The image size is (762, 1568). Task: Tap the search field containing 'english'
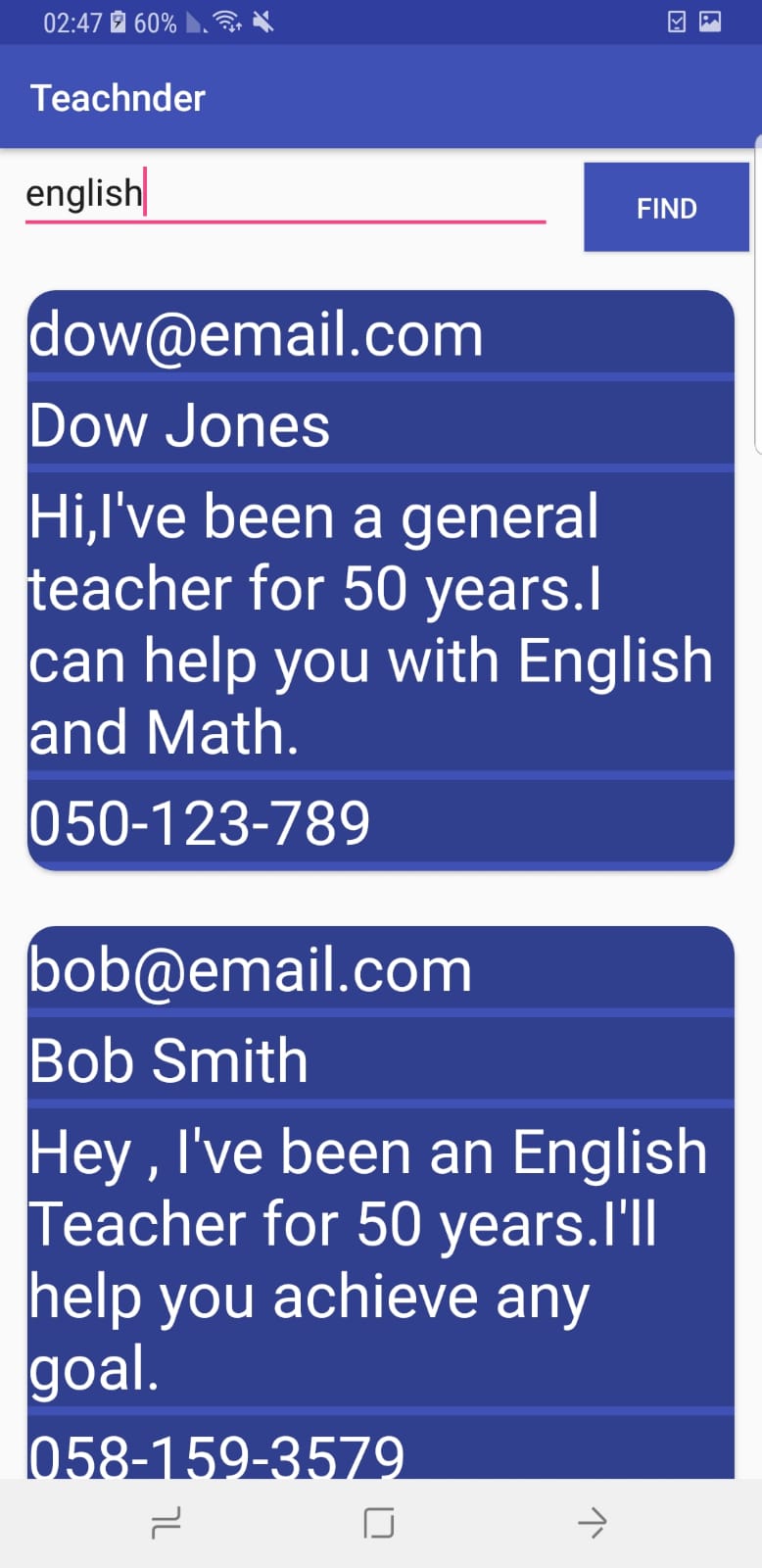[284, 195]
